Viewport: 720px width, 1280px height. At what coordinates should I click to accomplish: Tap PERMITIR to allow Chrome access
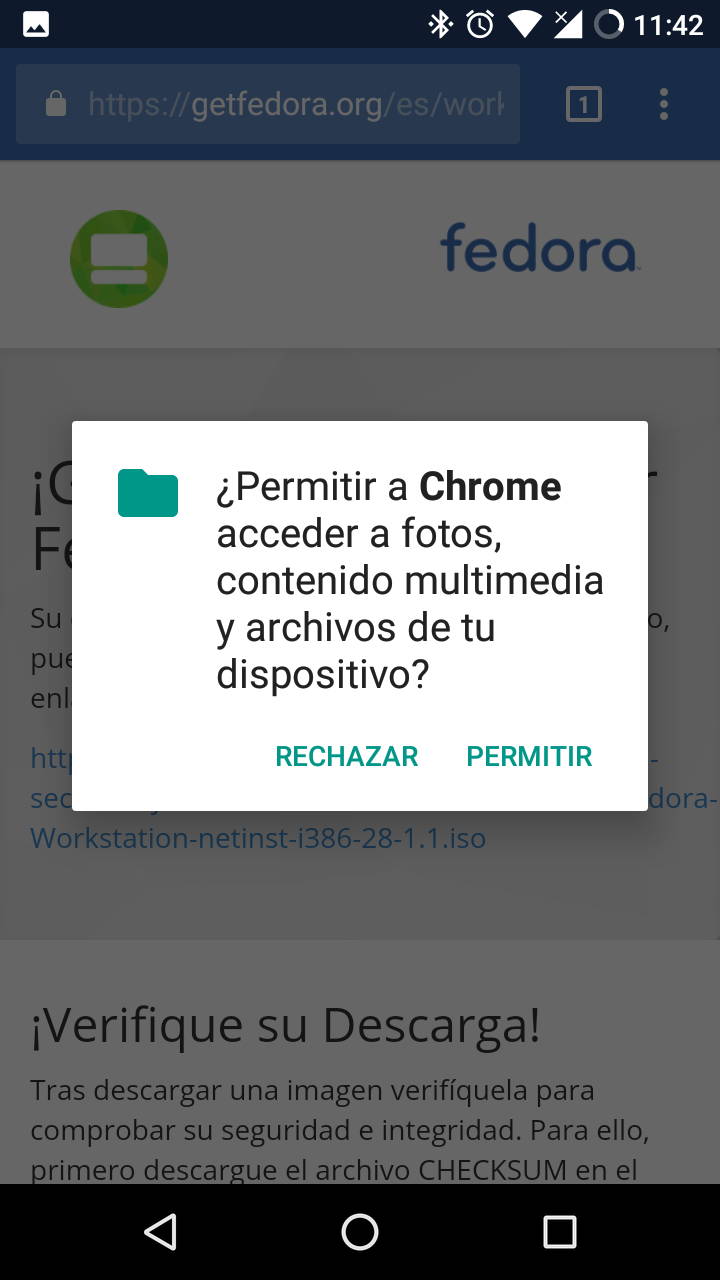click(x=529, y=756)
